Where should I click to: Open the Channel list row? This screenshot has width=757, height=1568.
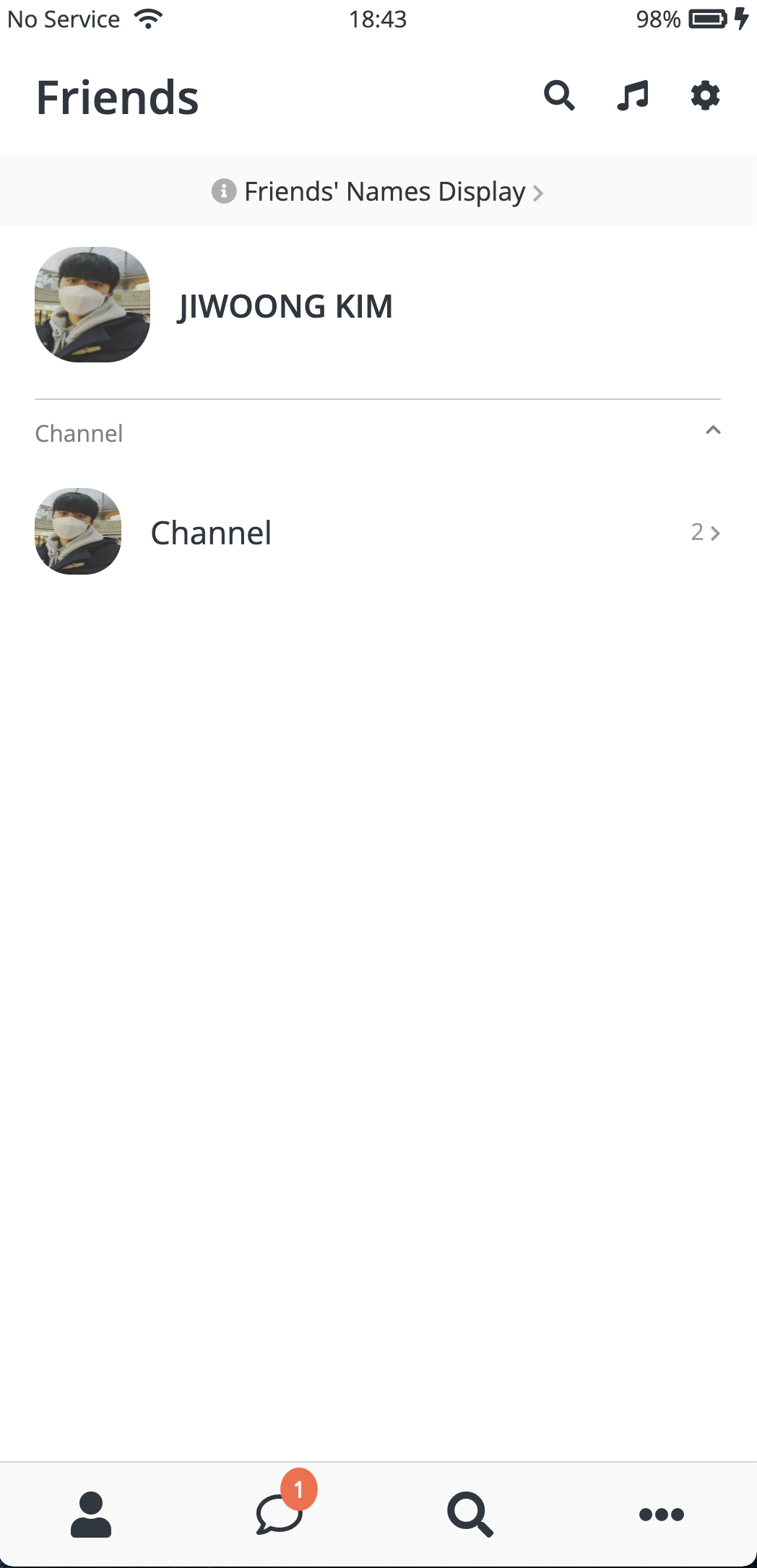(378, 532)
